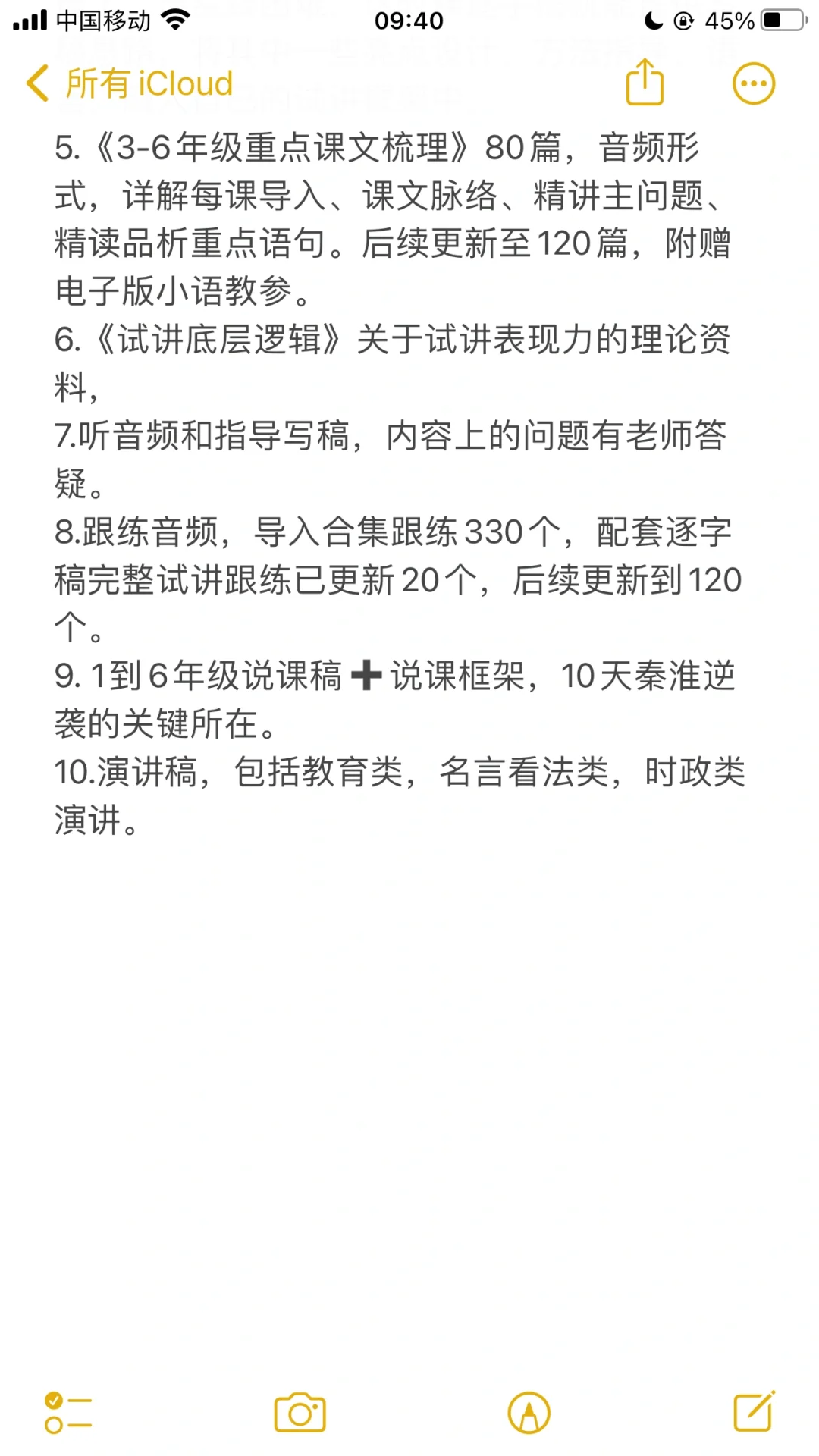Open the more options menu
Screen dimensions: 819x1456
[754, 83]
